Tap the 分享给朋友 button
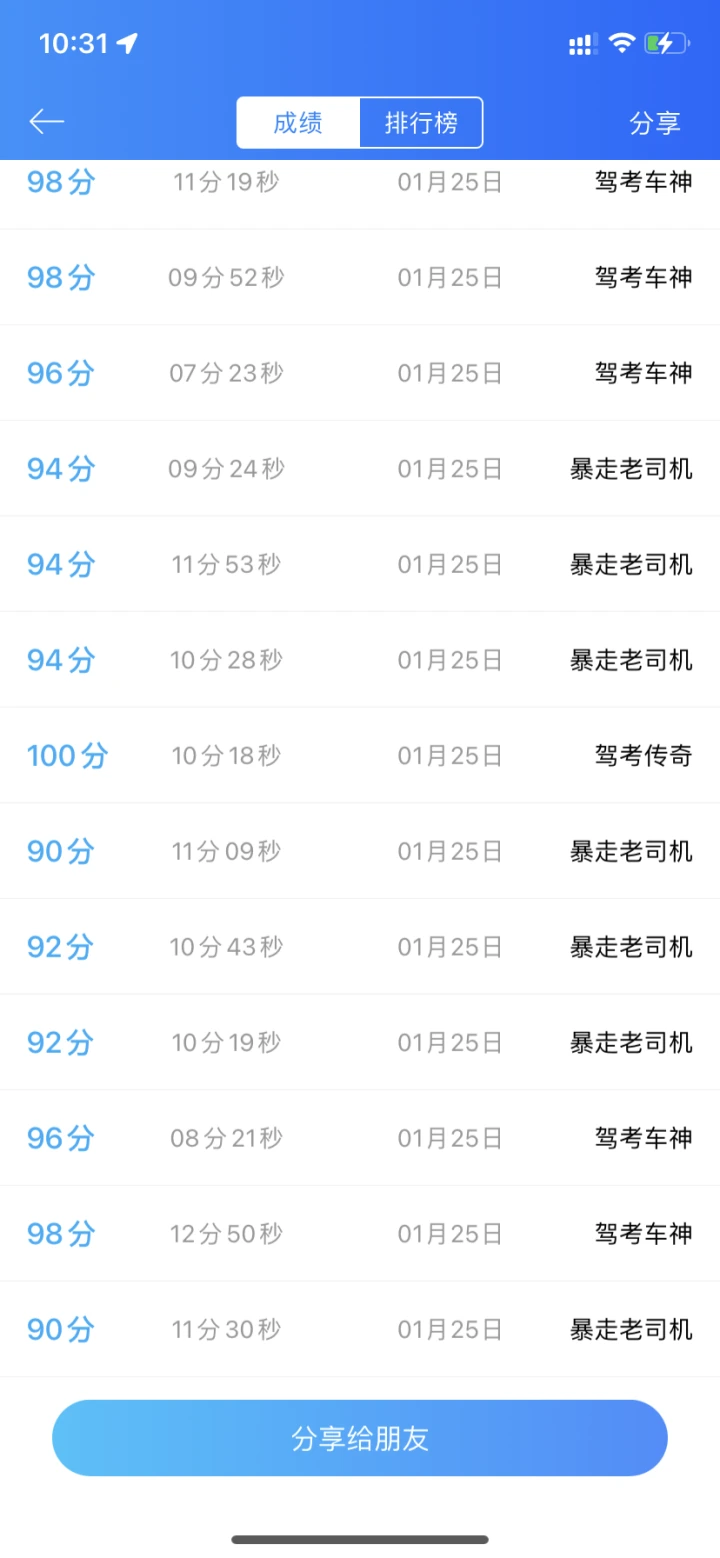The height and width of the screenshot is (1558, 720). tap(360, 1438)
